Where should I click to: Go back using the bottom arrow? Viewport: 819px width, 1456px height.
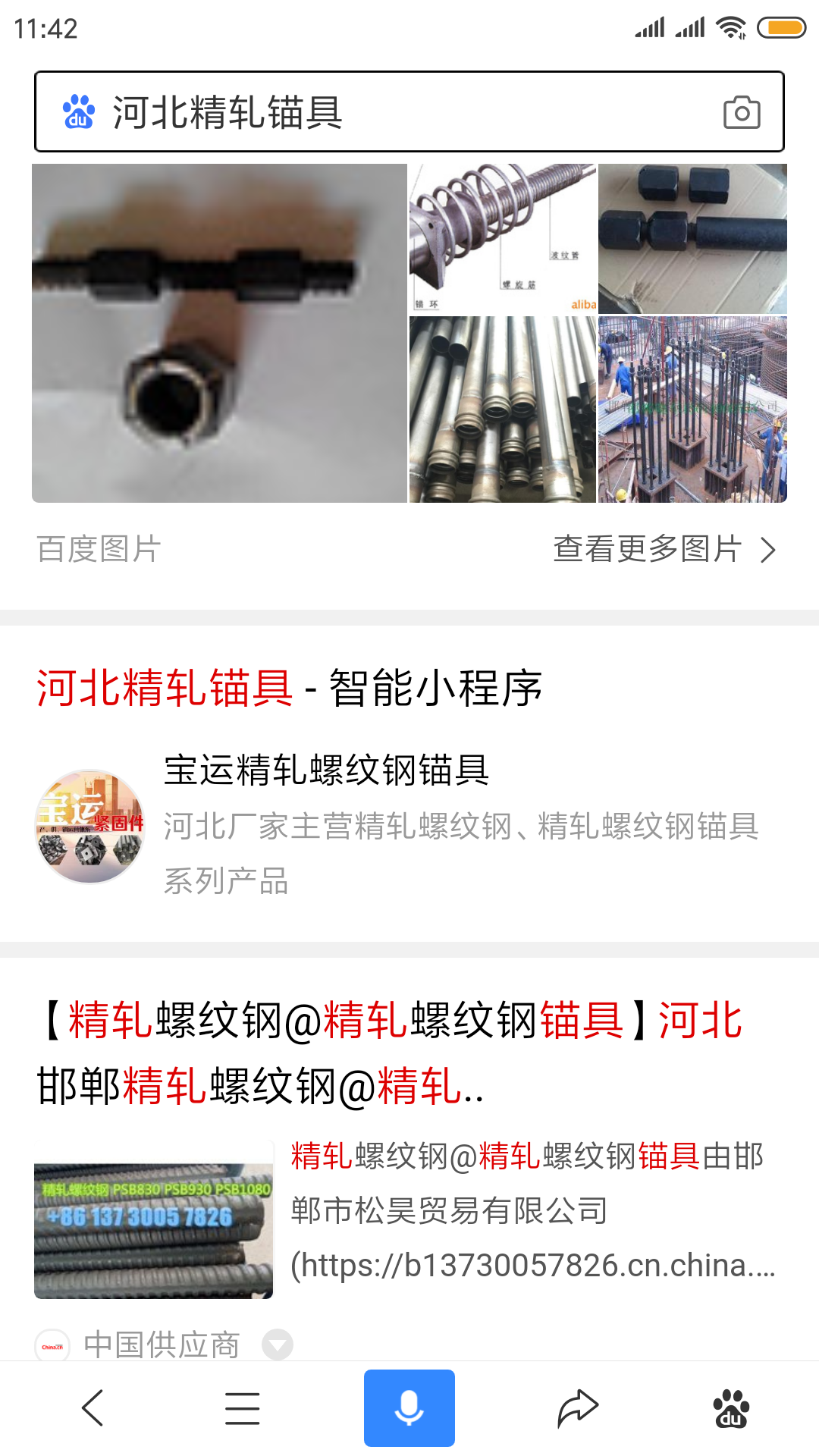tap(93, 1408)
